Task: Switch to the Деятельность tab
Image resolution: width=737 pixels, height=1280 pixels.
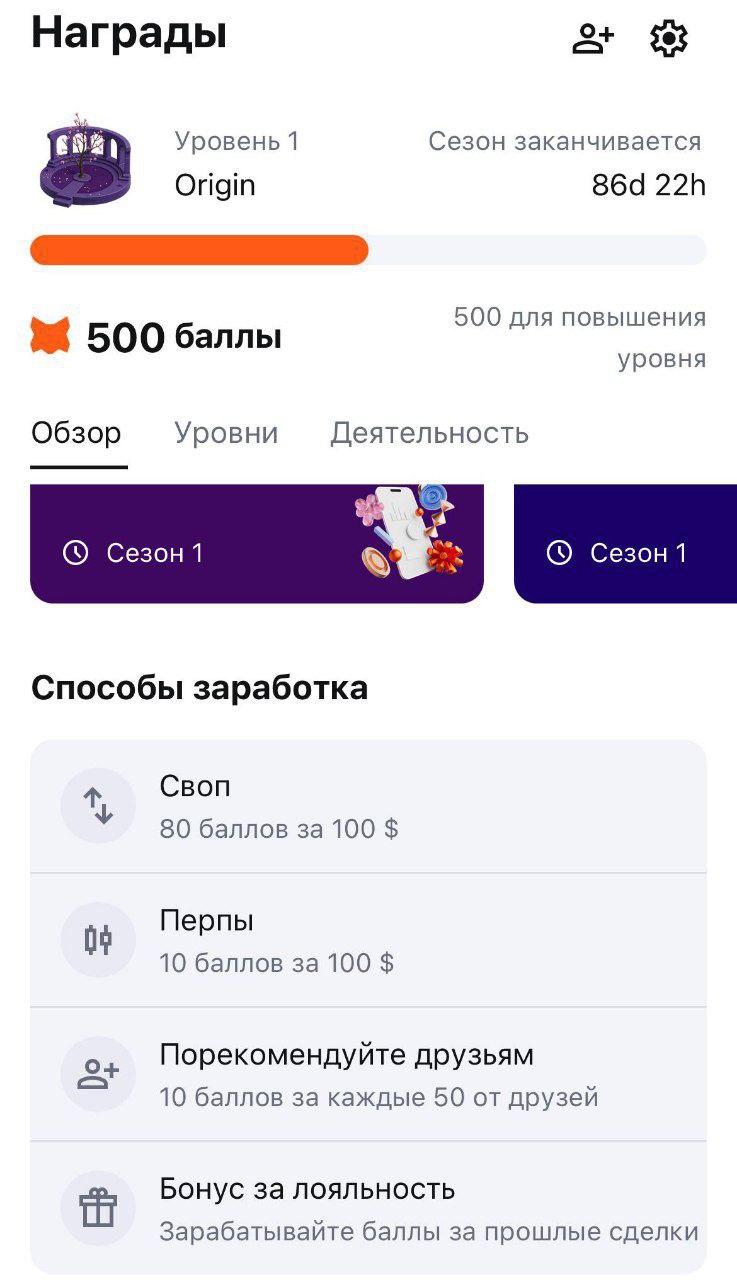Action: click(x=429, y=433)
